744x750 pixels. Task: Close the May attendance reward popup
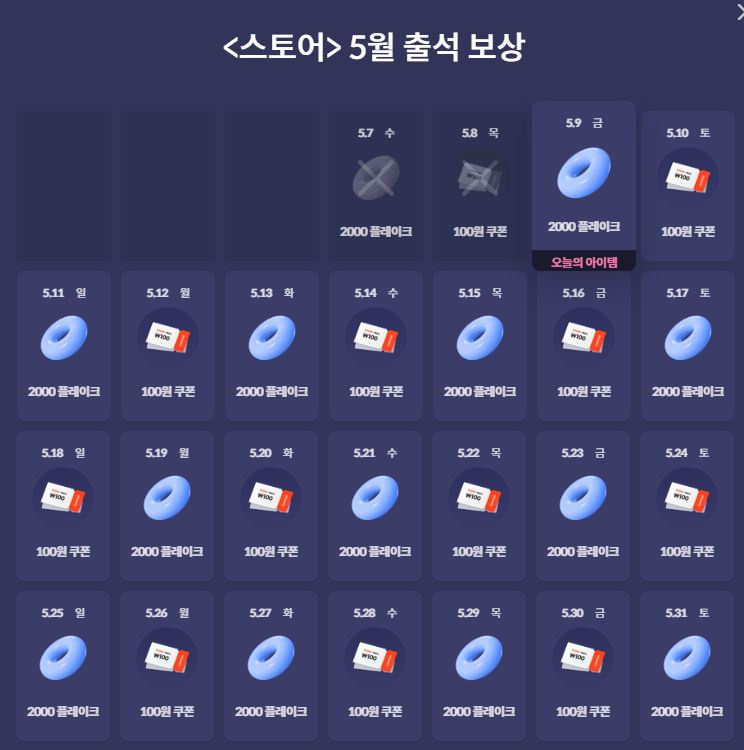tap(739, 10)
